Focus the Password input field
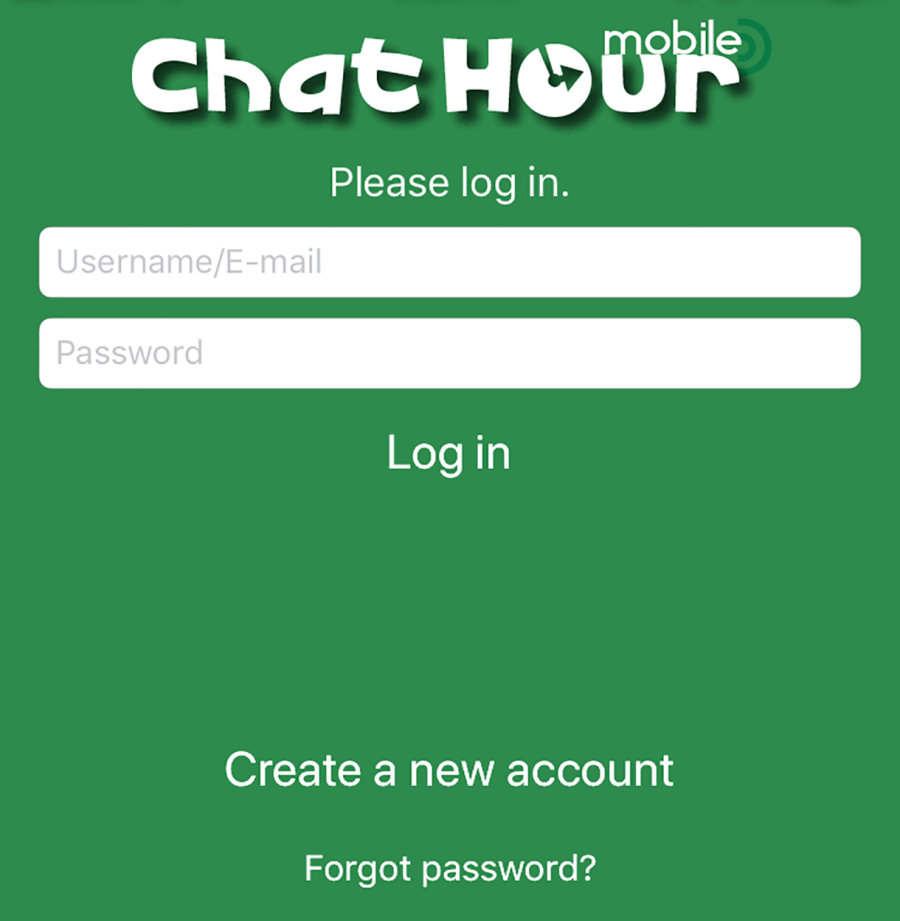Viewport: 900px width, 921px height. (448, 352)
